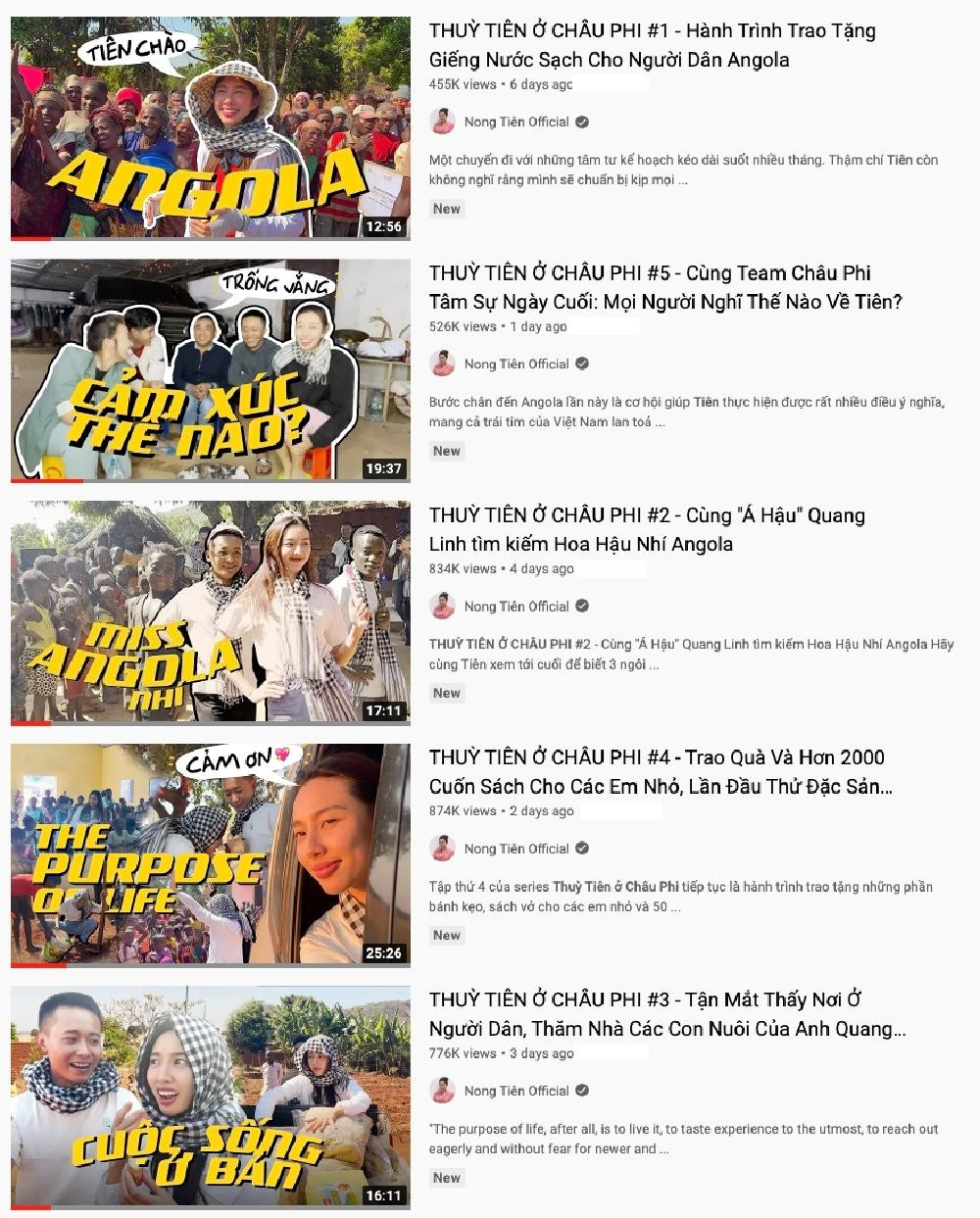The image size is (980, 1218).
Task: Visit Nong Tiên Official channel under video #5
Action: coord(515,365)
